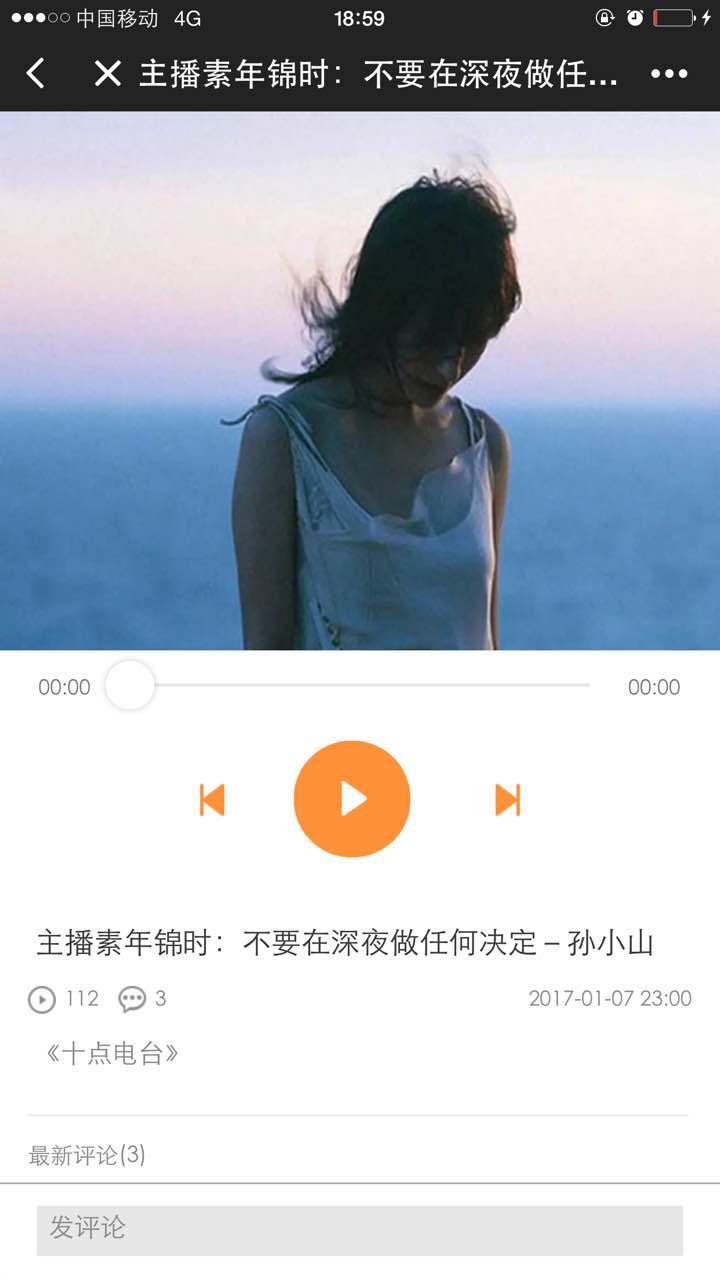The image size is (720, 1280).
Task: Open the three-dot overflow menu
Action: coord(669,73)
